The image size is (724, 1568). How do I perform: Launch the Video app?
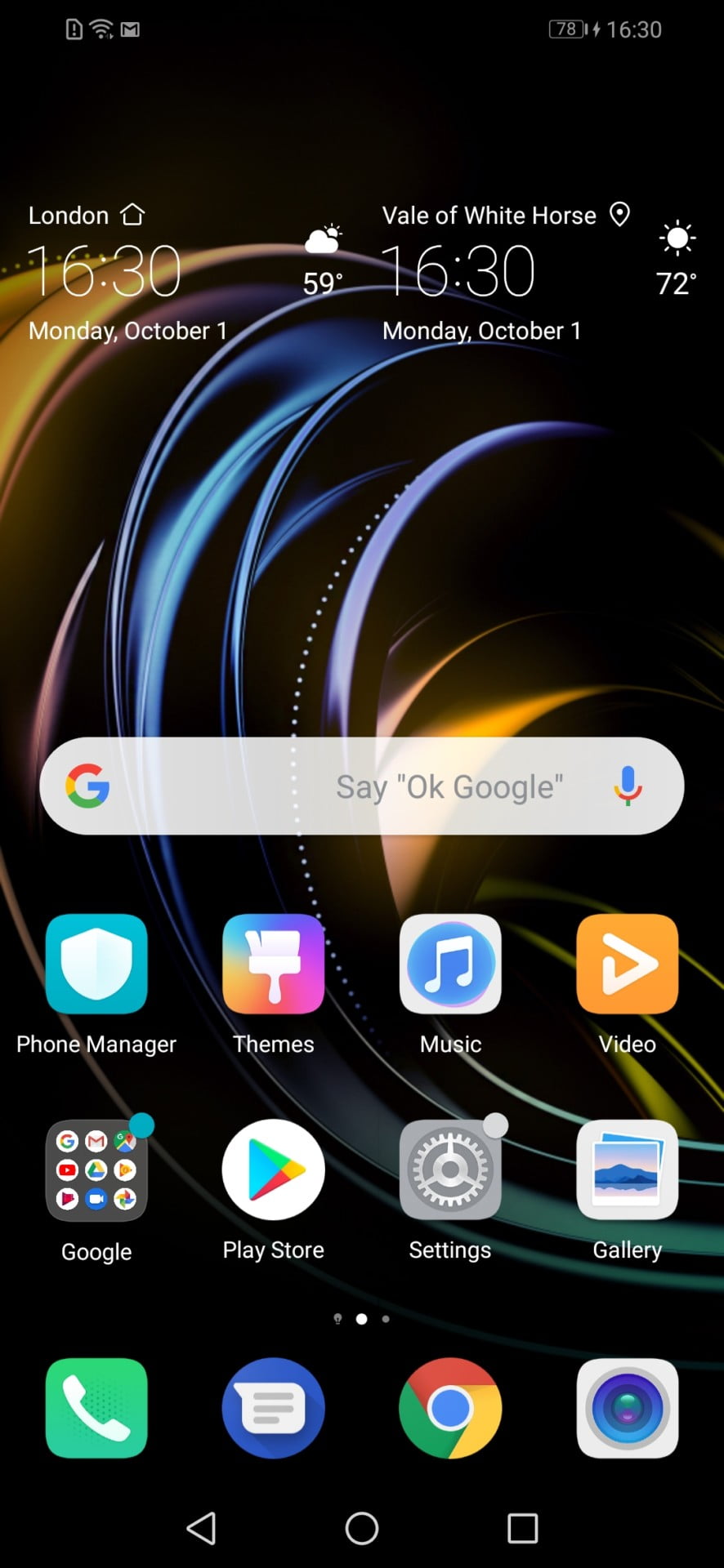click(628, 964)
